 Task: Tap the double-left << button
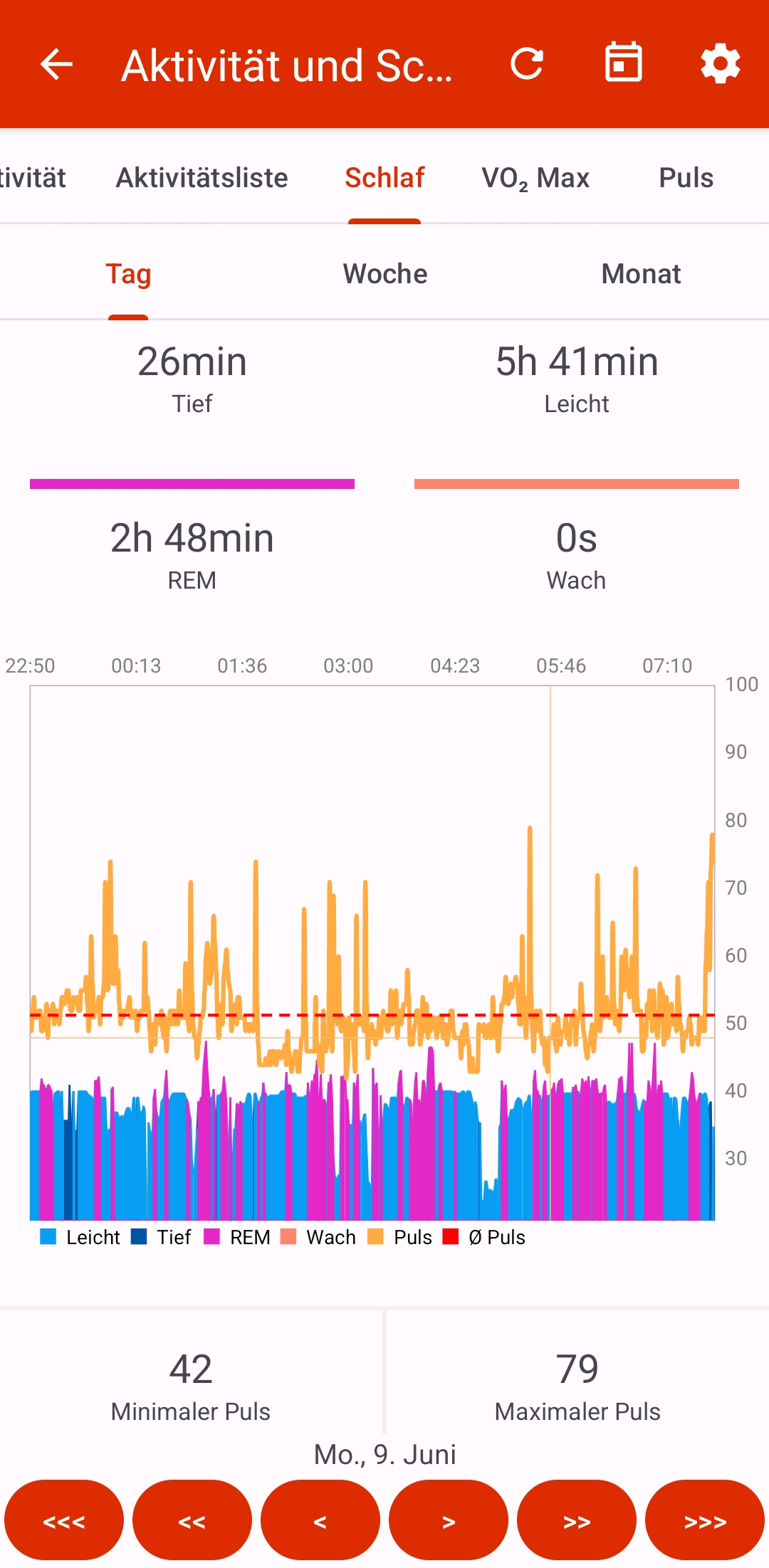coord(192,1521)
